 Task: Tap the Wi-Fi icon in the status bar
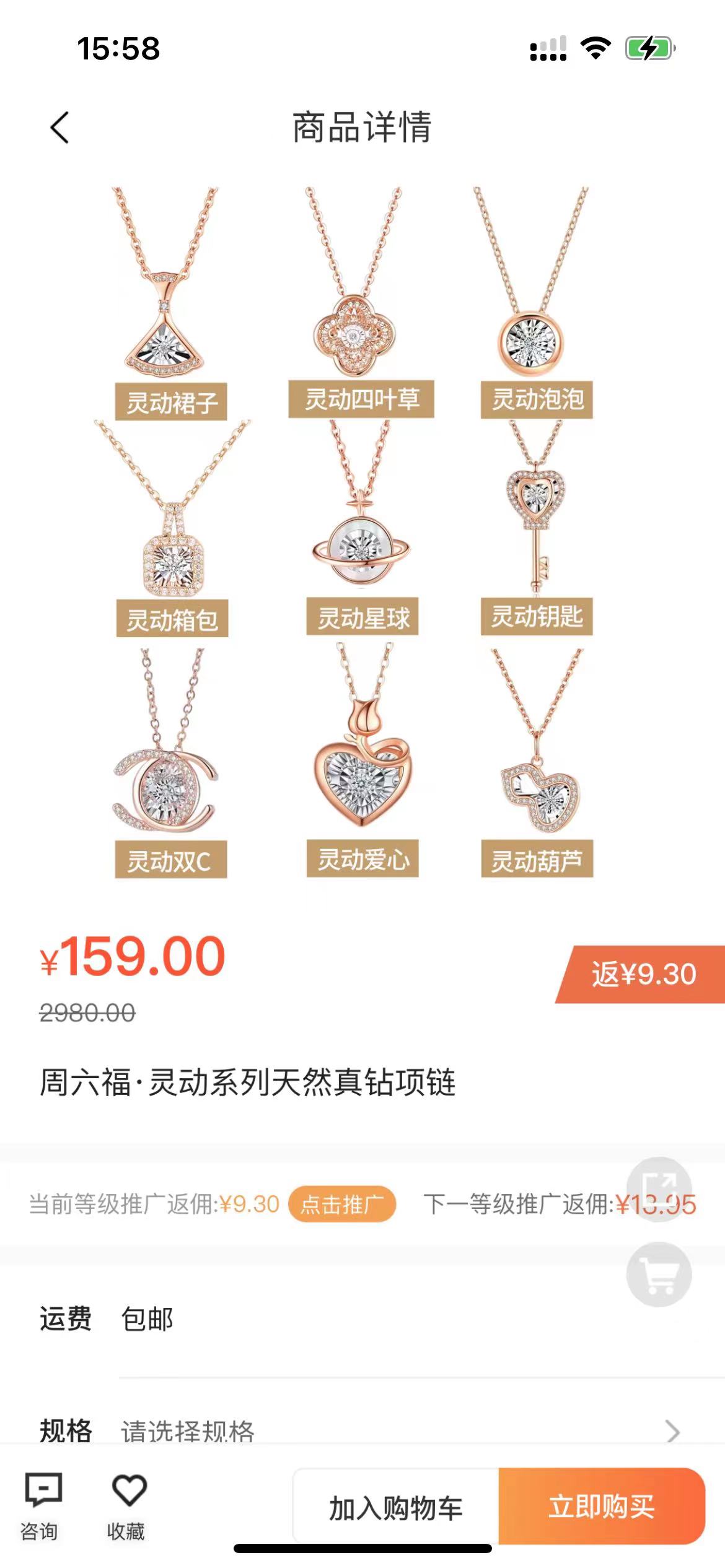[594, 45]
